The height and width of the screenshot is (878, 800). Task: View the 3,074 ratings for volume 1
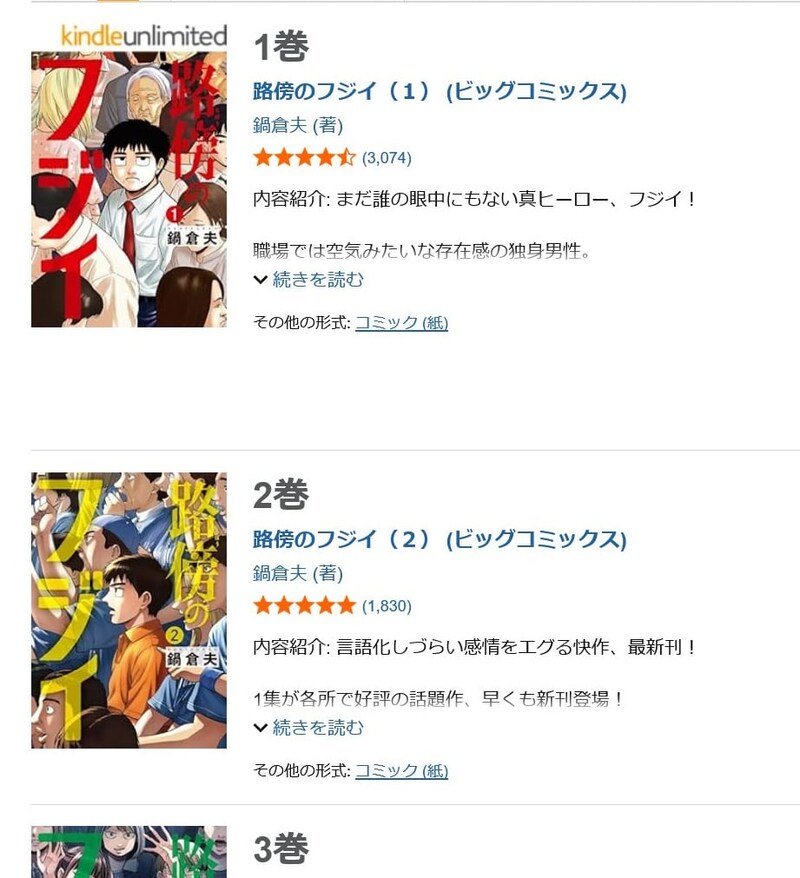tap(386, 158)
